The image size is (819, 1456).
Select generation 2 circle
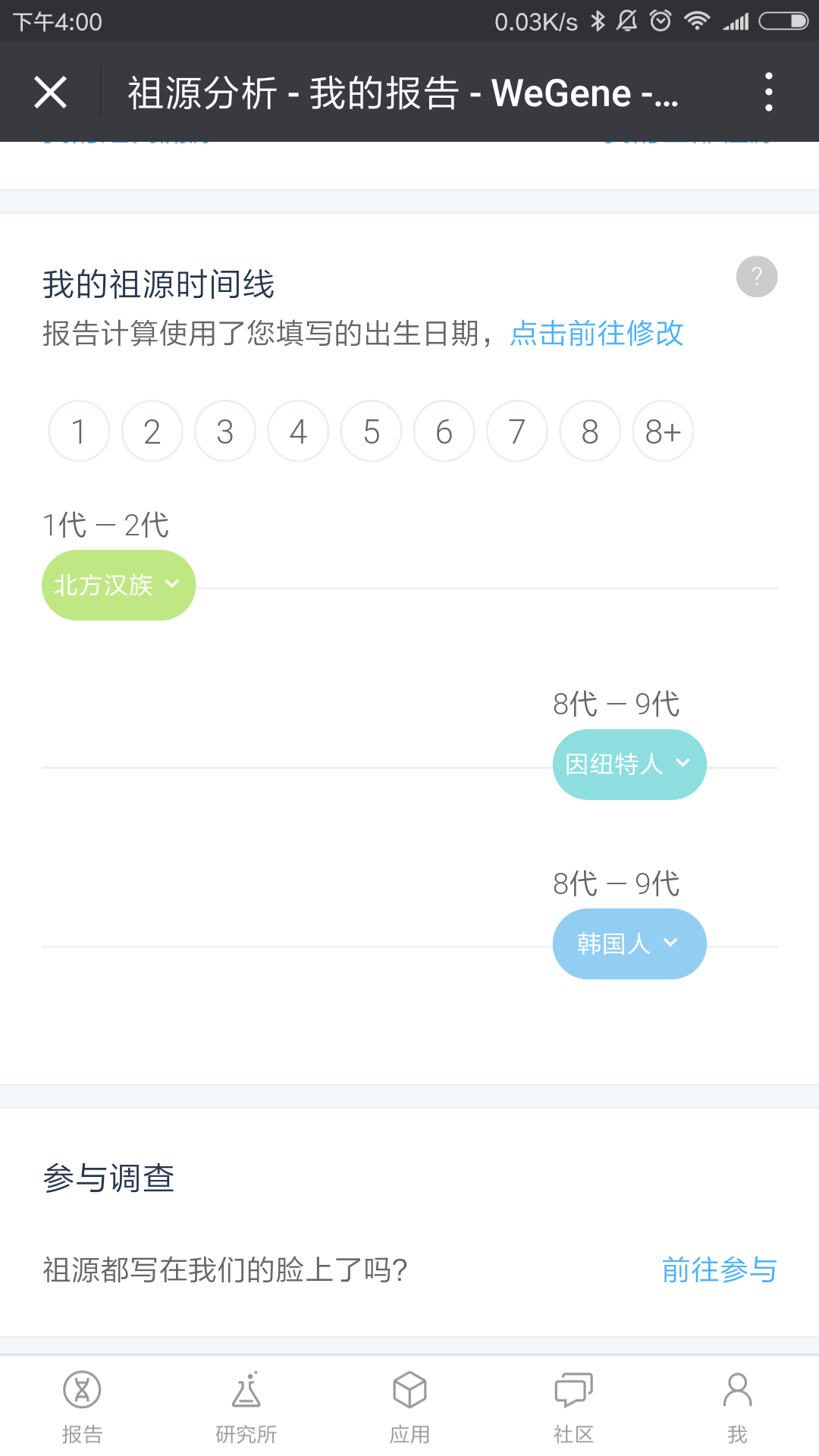(152, 431)
